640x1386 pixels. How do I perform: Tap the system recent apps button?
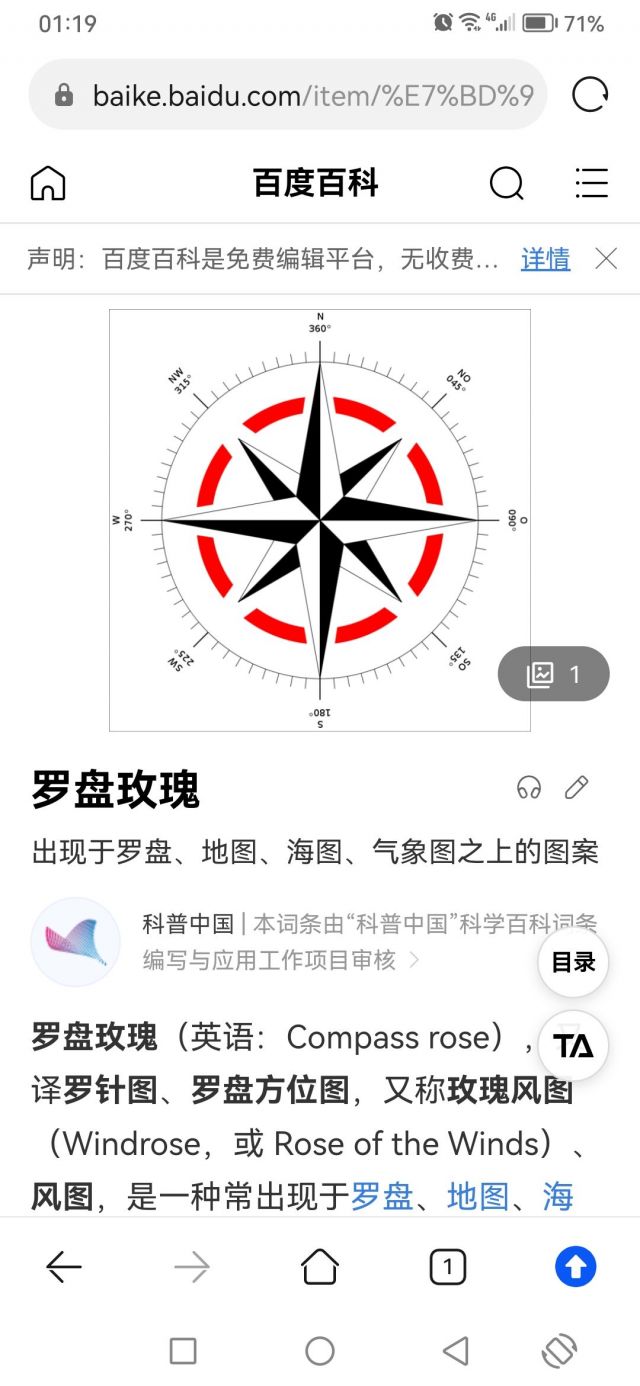(x=183, y=1351)
